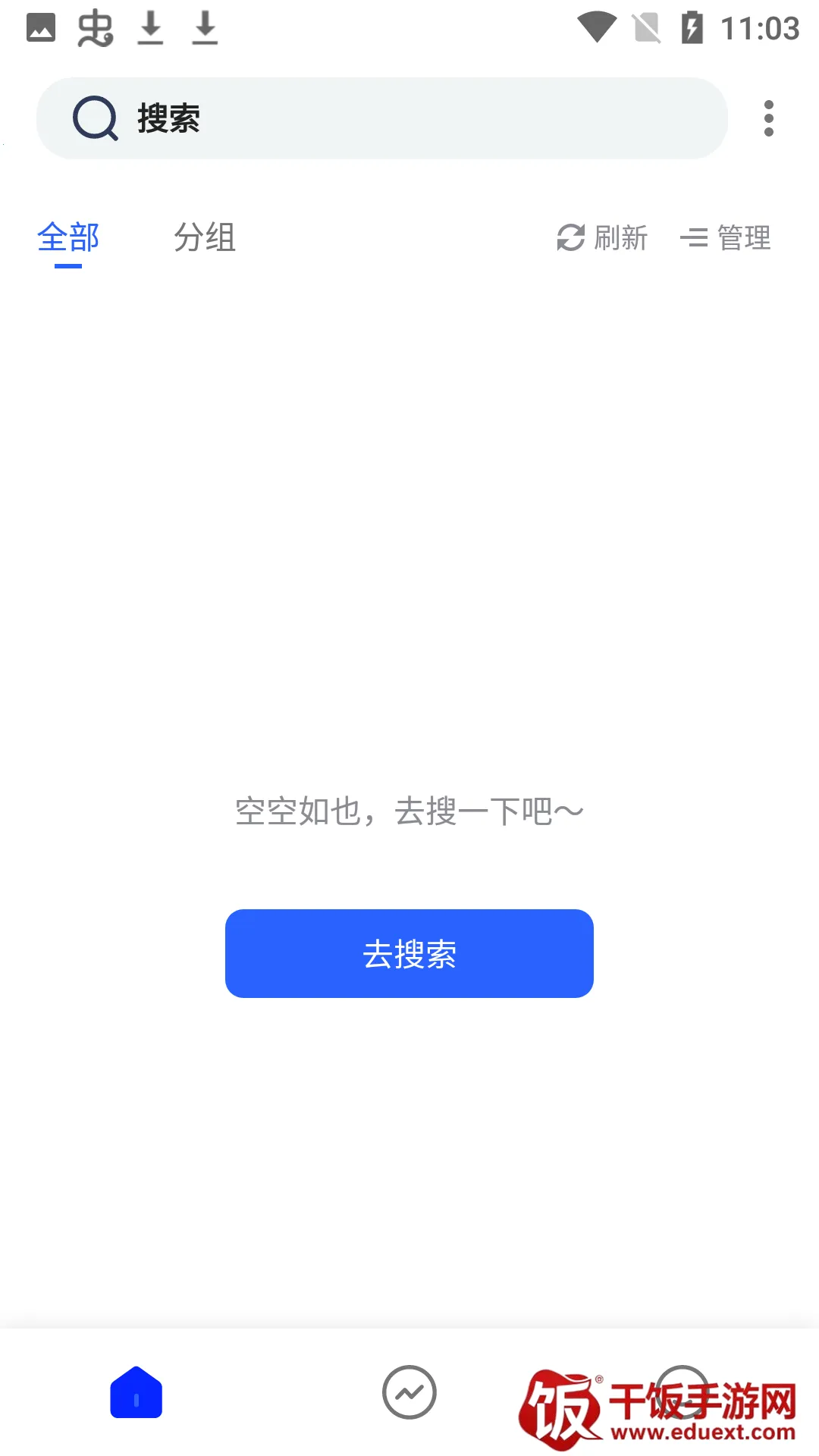
Task: Tap the blue 去搜索 button
Action: click(x=409, y=953)
